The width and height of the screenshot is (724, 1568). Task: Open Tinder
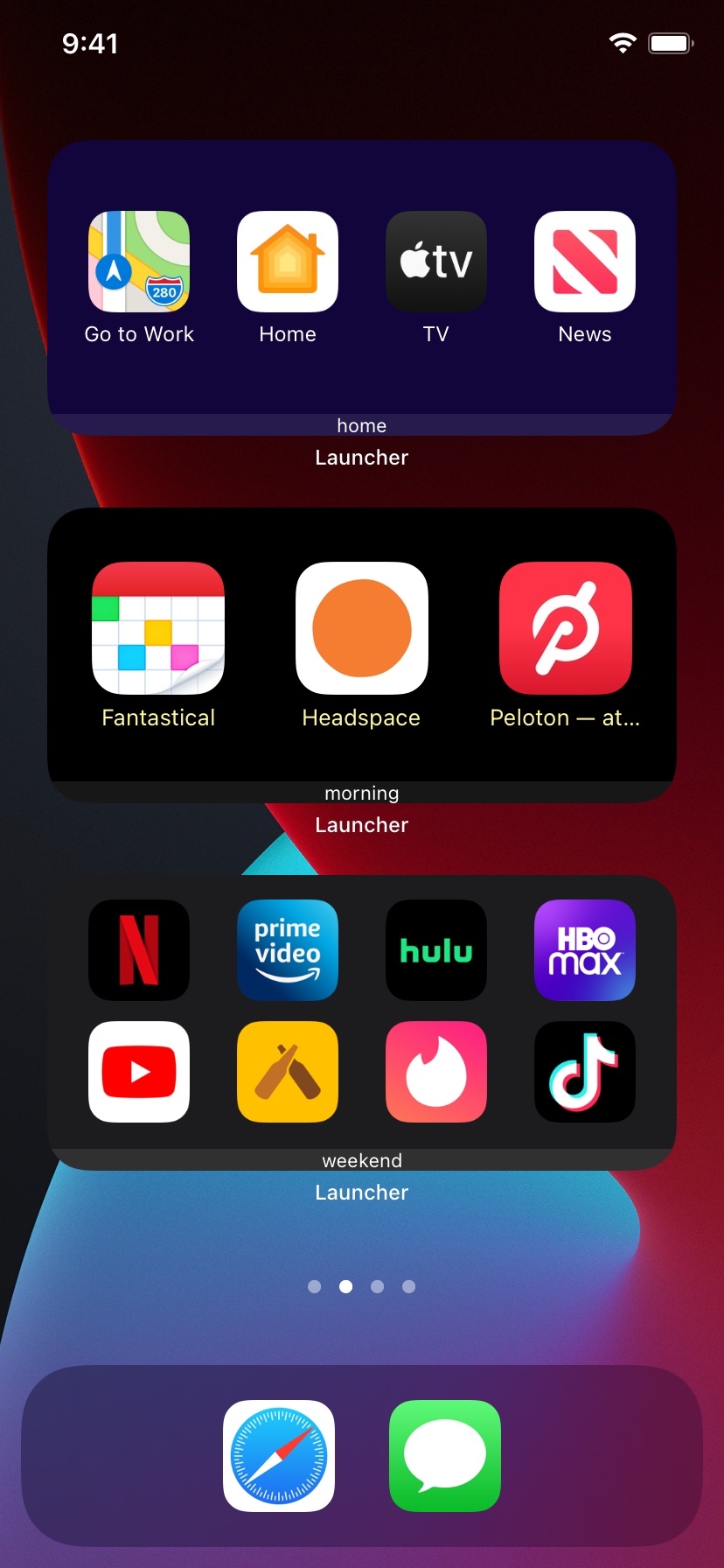(436, 1072)
